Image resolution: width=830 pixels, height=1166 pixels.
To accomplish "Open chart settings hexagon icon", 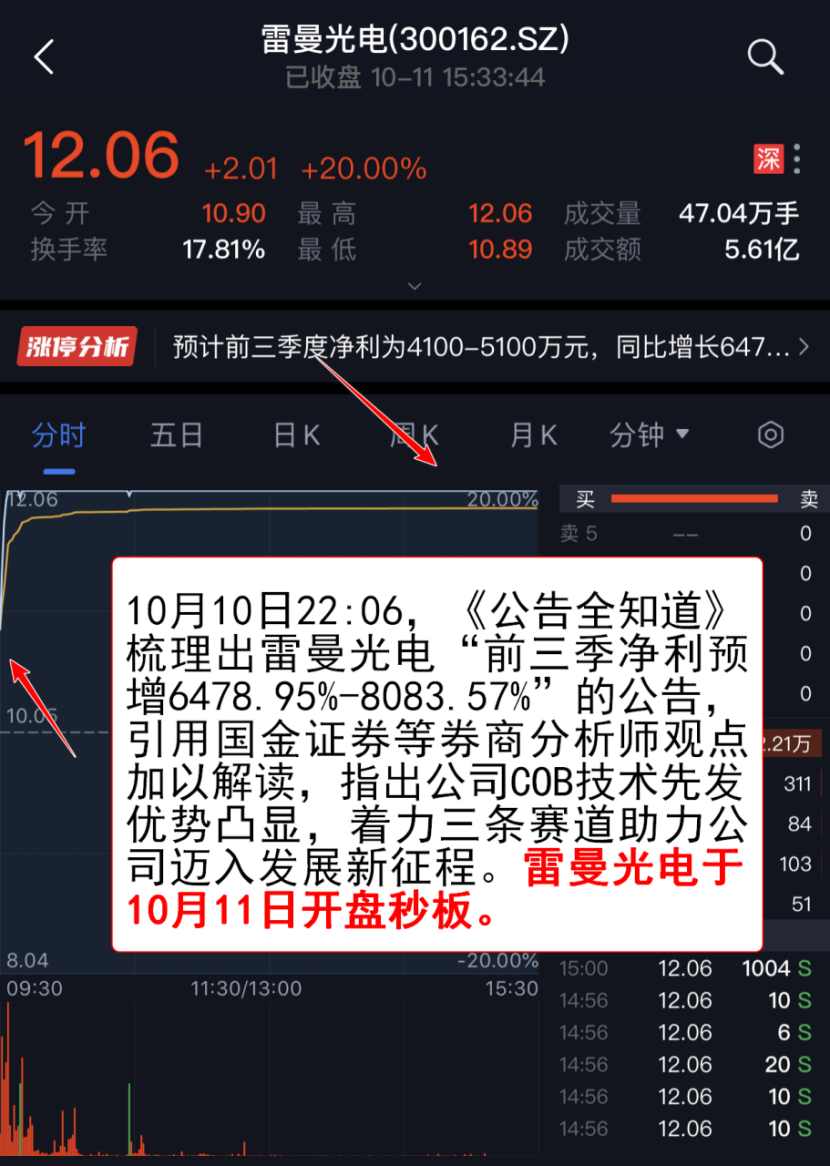I will pos(770,435).
